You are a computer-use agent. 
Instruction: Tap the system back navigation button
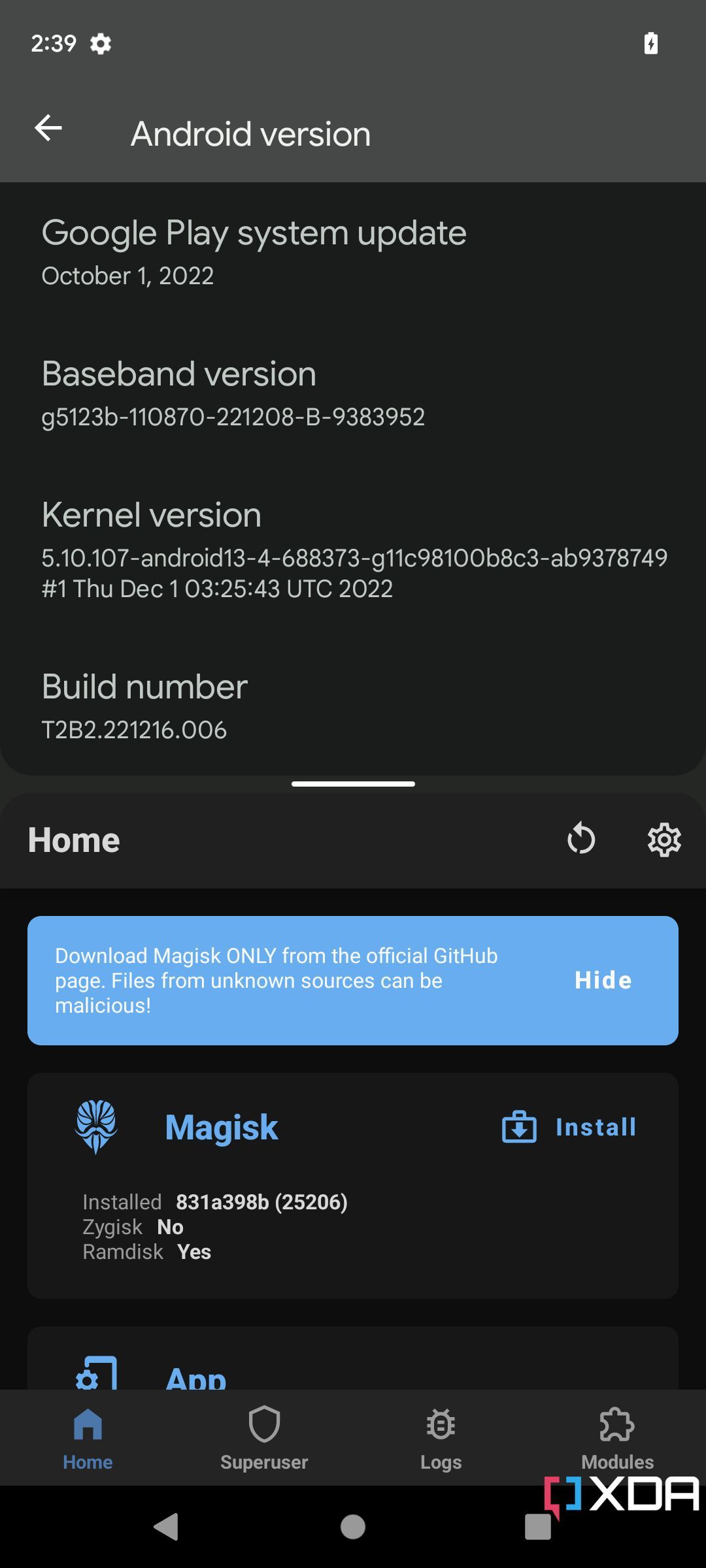[167, 1527]
